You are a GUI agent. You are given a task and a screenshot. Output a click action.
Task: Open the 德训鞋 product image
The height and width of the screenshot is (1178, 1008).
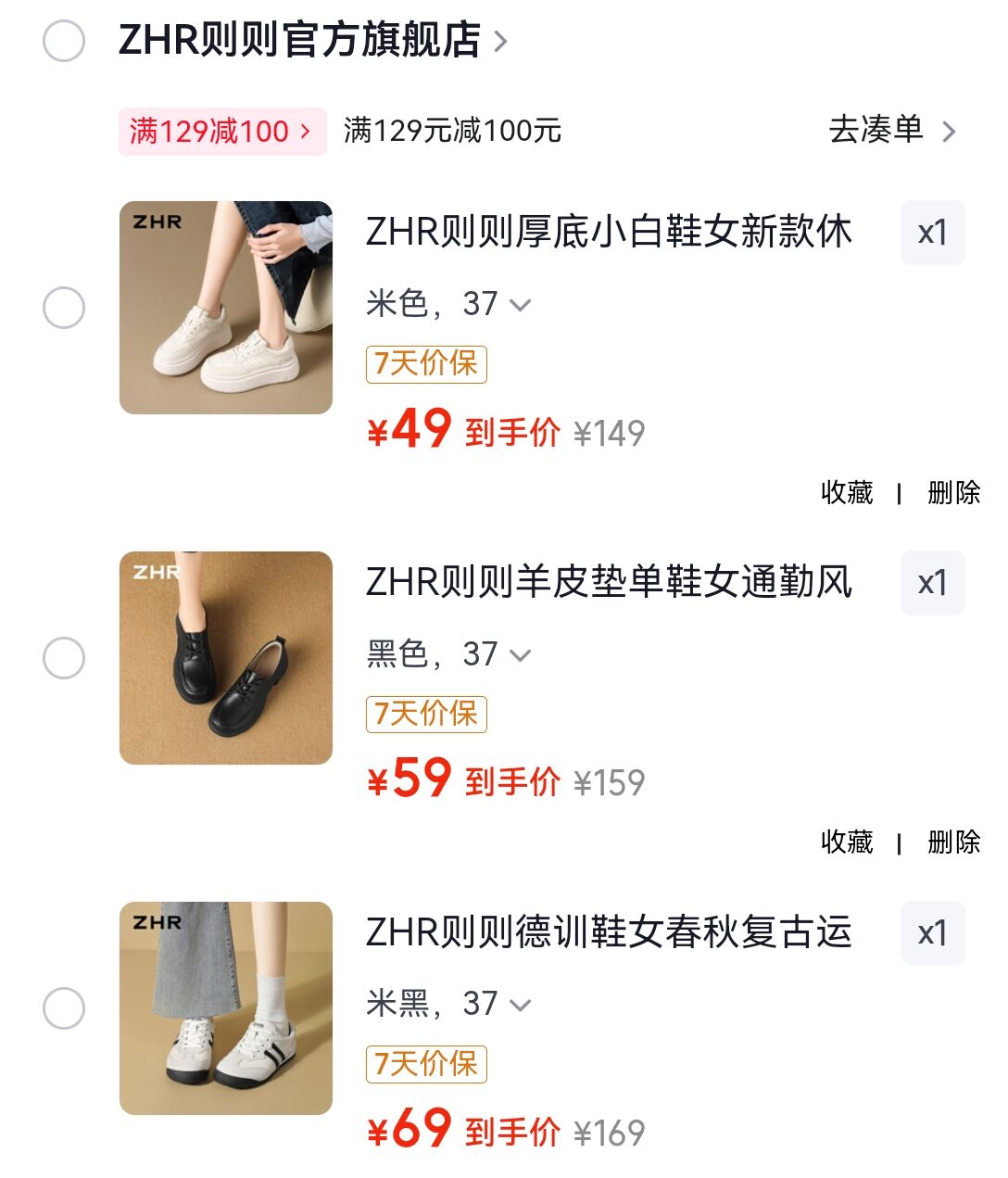point(226,1008)
